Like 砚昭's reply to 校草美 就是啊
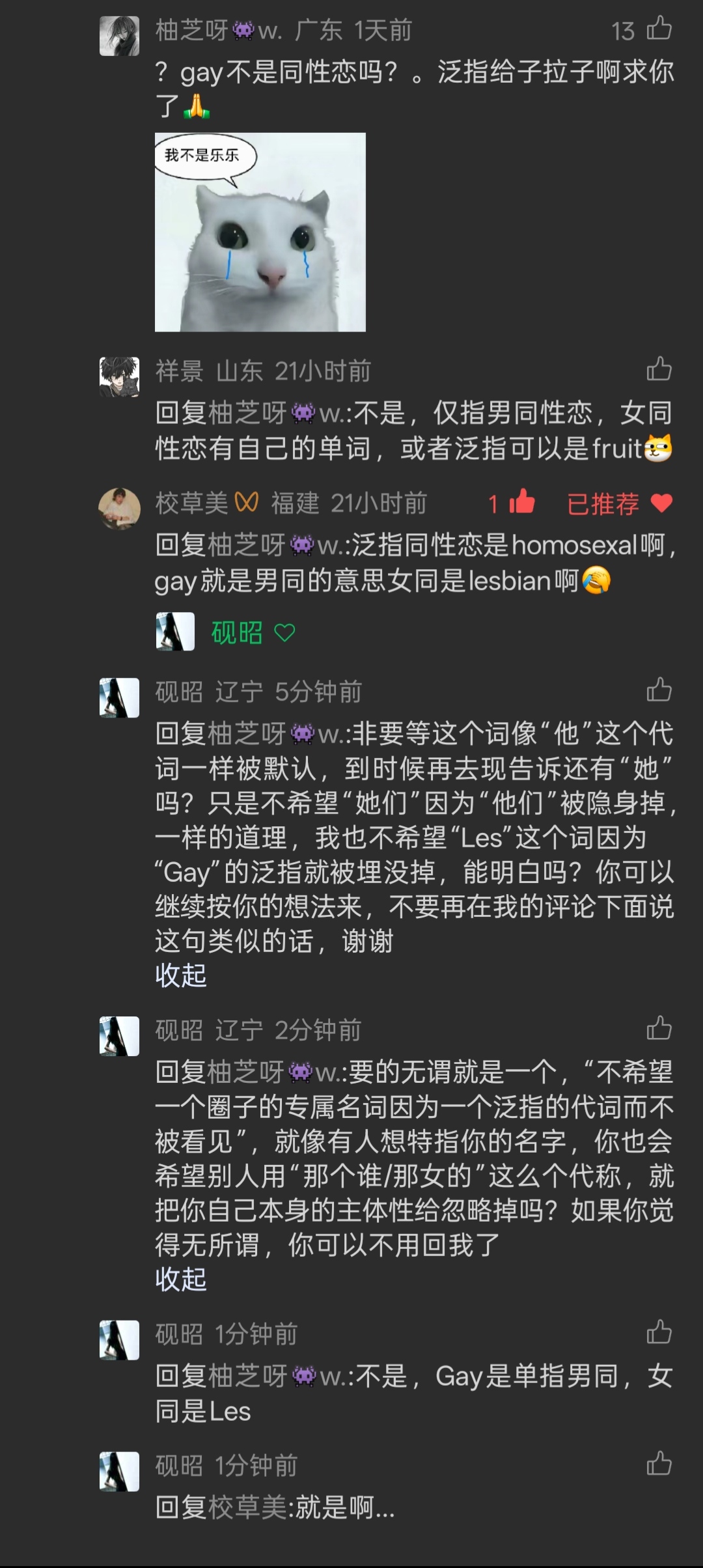This screenshot has width=703, height=1568. 659,1464
